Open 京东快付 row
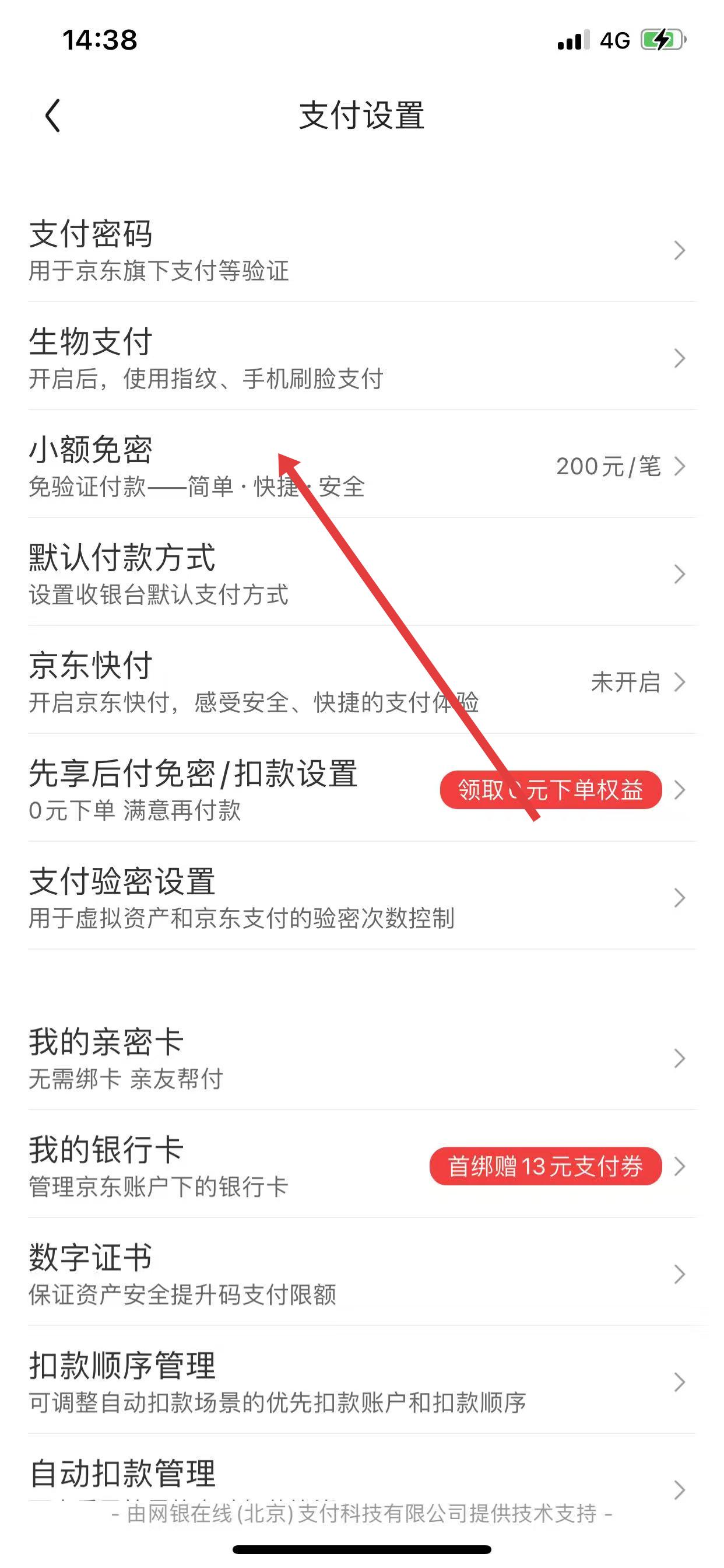724x1568 pixels. click(x=362, y=682)
